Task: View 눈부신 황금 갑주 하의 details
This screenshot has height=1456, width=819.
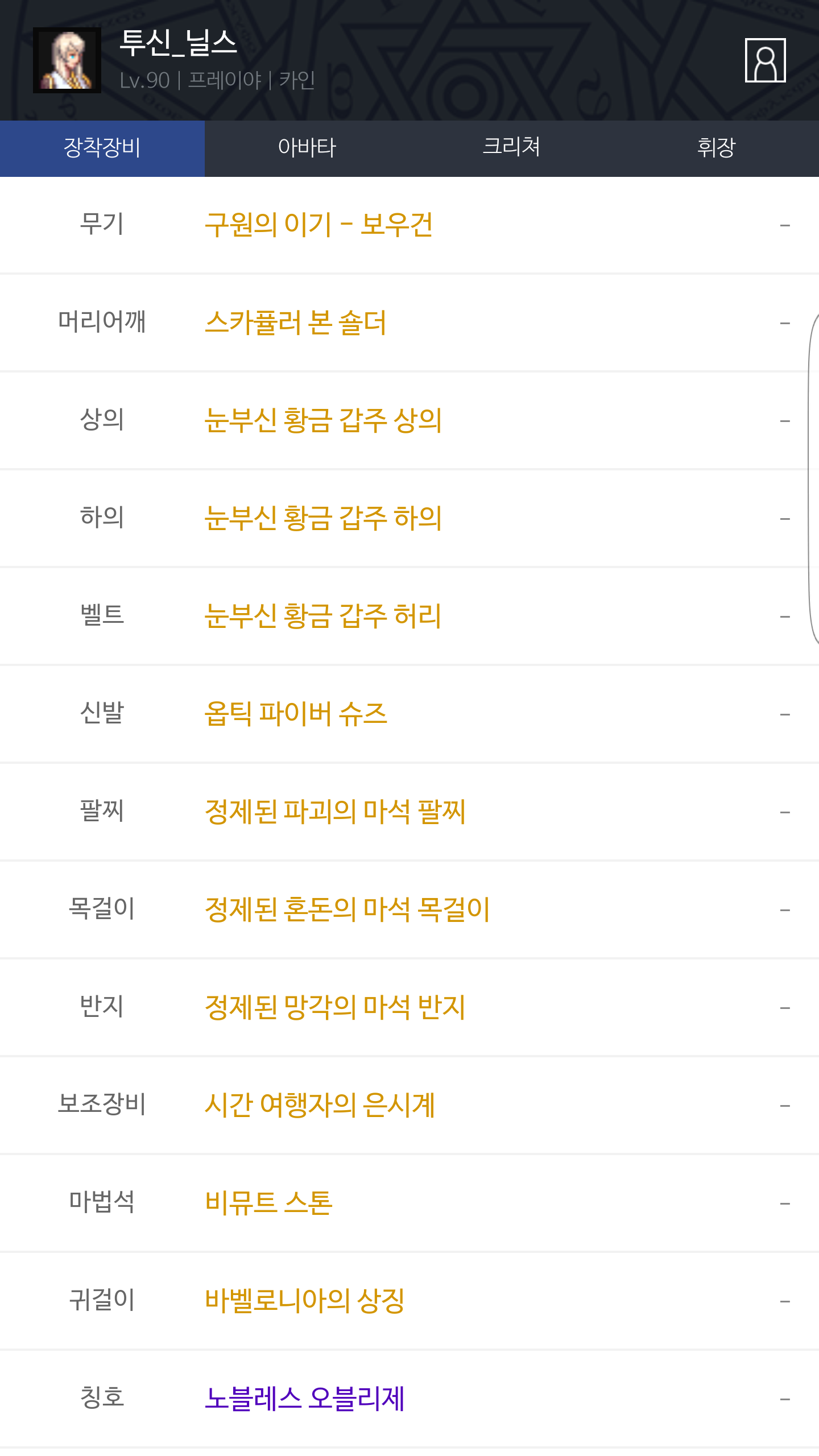Action: click(x=323, y=518)
